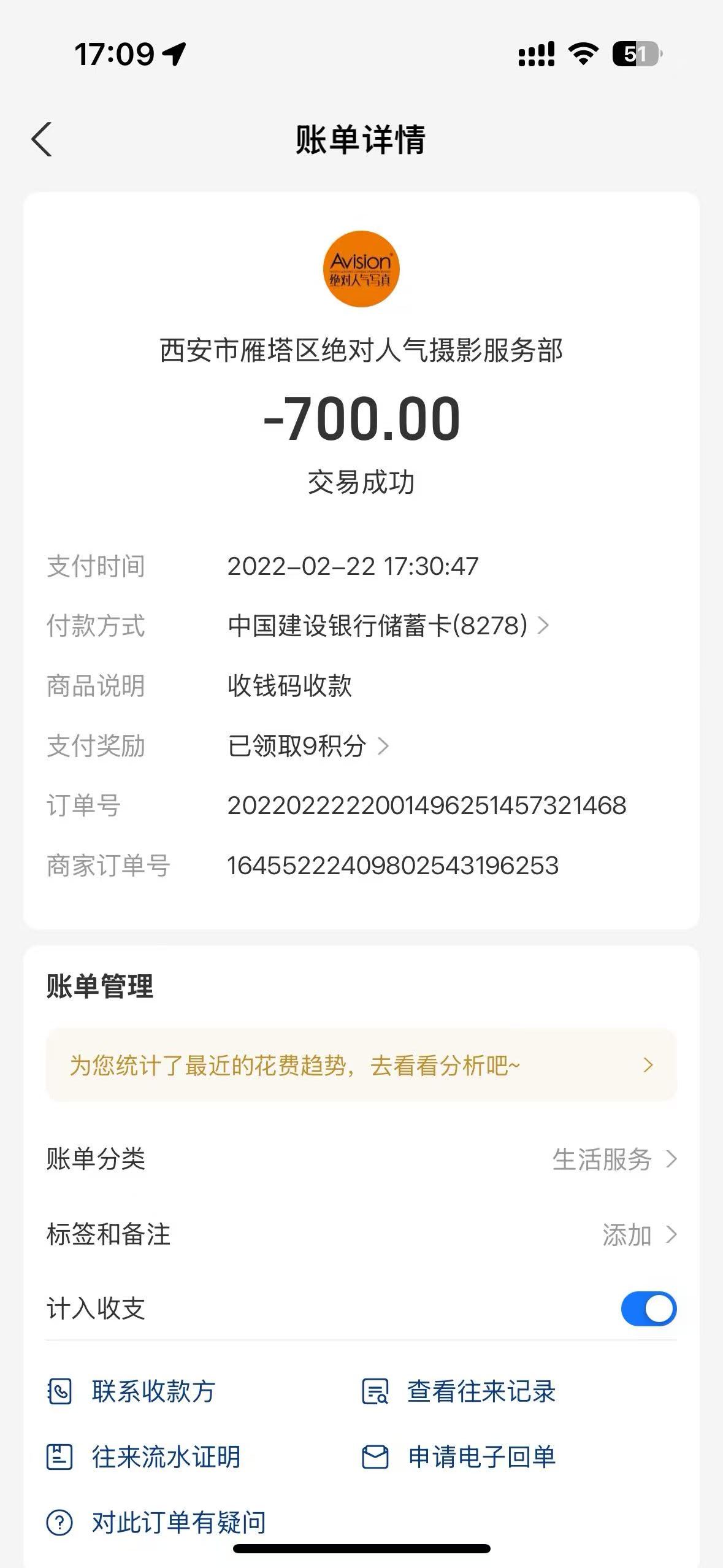Go back from the 账单详情 page
723x1568 pixels.
tap(42, 140)
